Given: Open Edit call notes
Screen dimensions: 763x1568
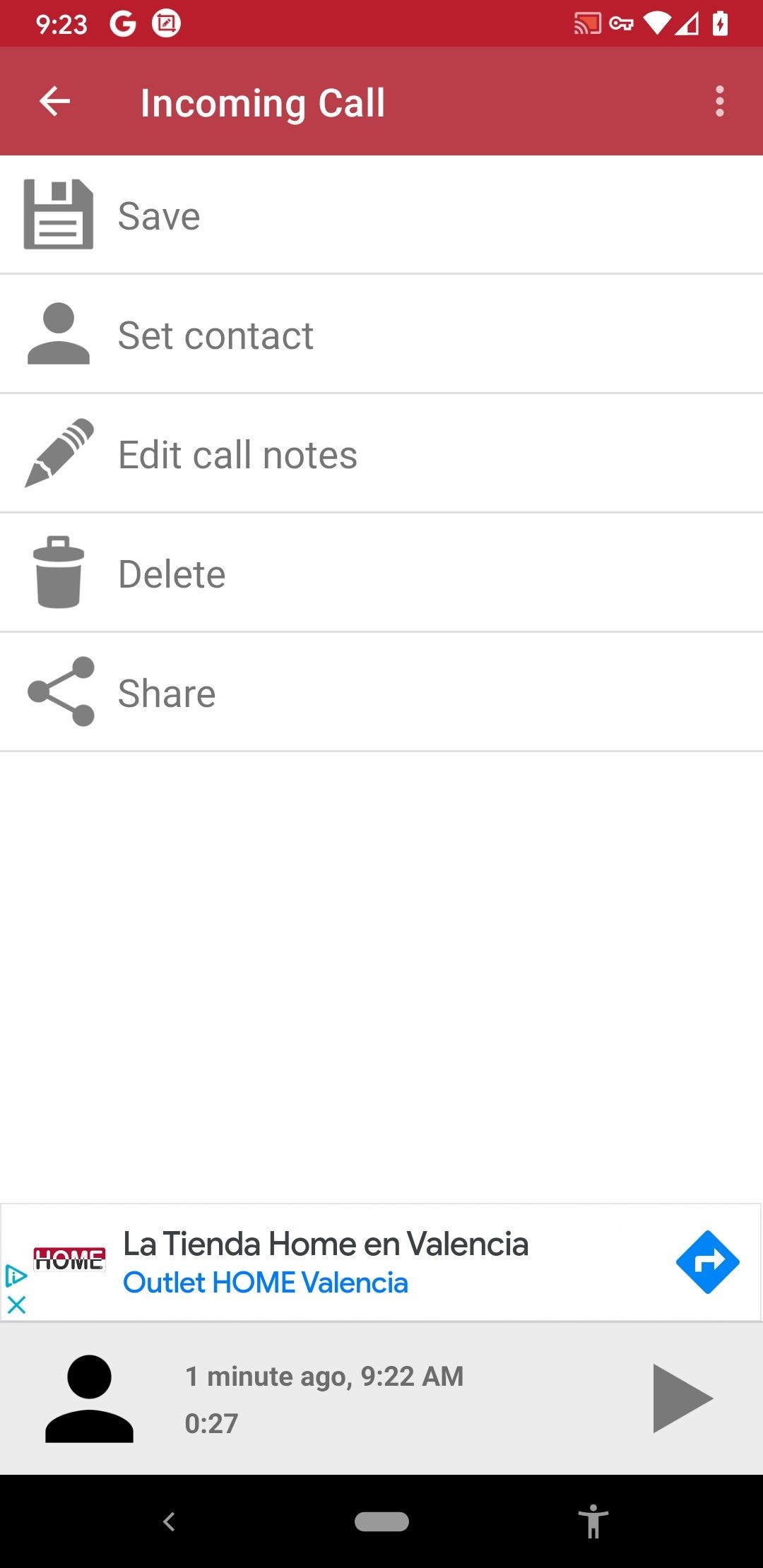Looking at the screenshot, I should (381, 453).
